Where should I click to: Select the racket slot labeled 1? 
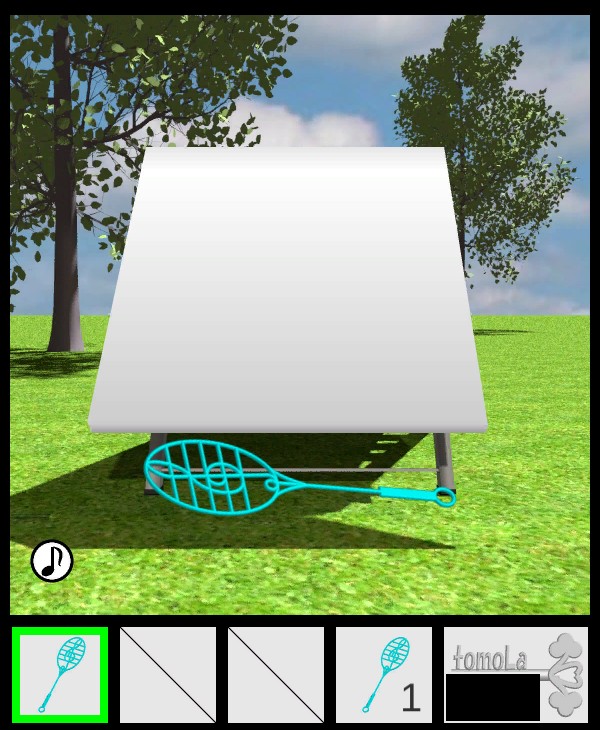click(384, 675)
